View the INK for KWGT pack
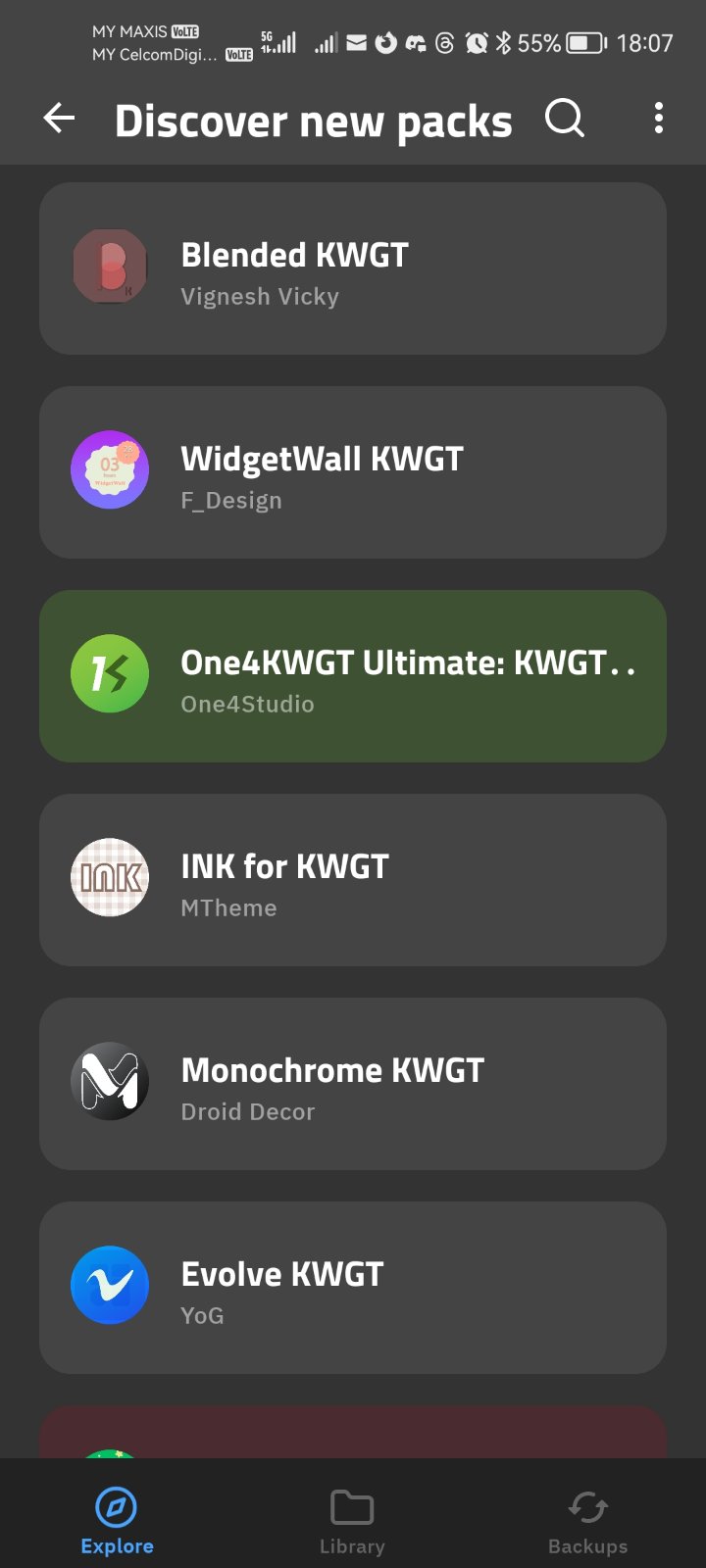 [x=353, y=880]
